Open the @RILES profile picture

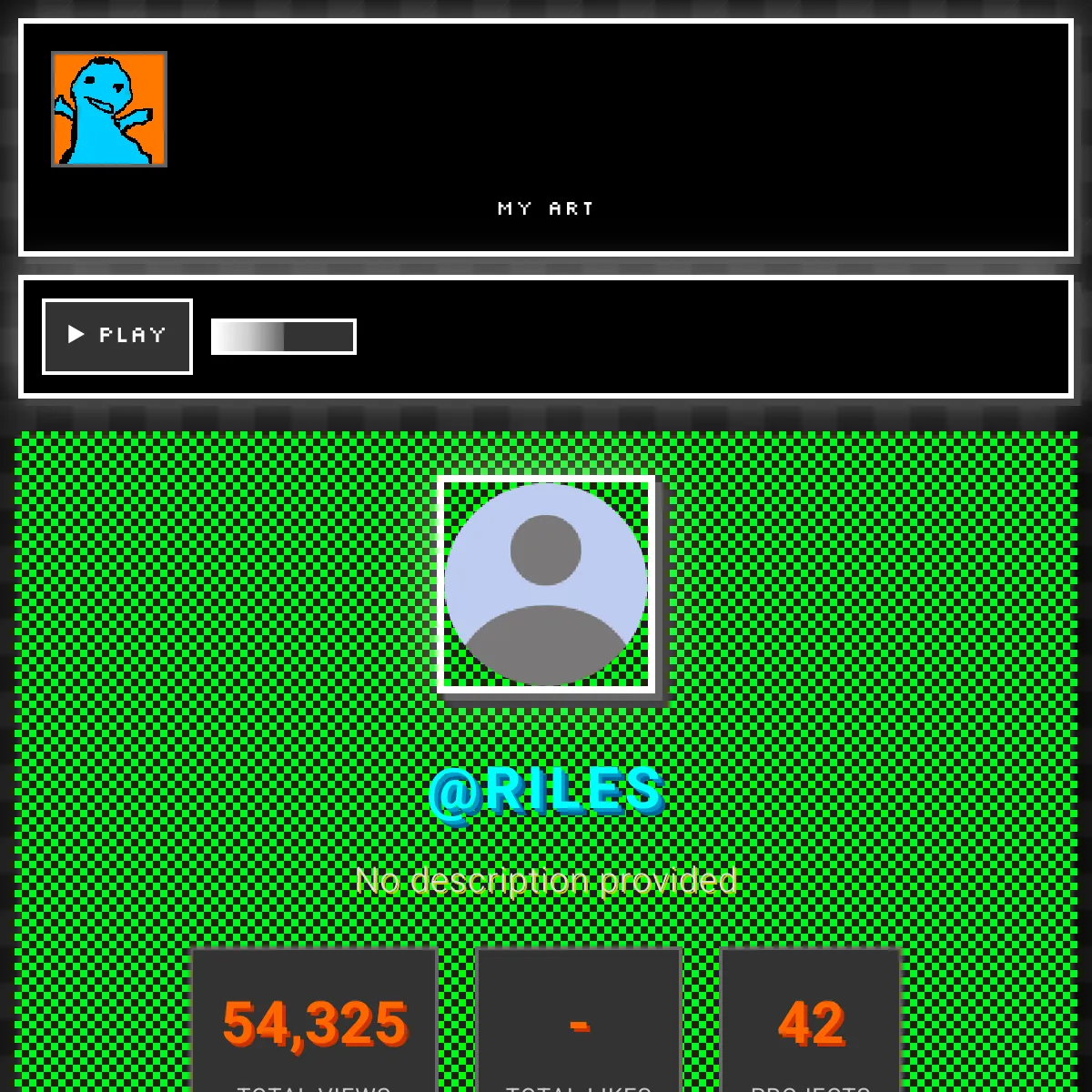click(x=546, y=584)
